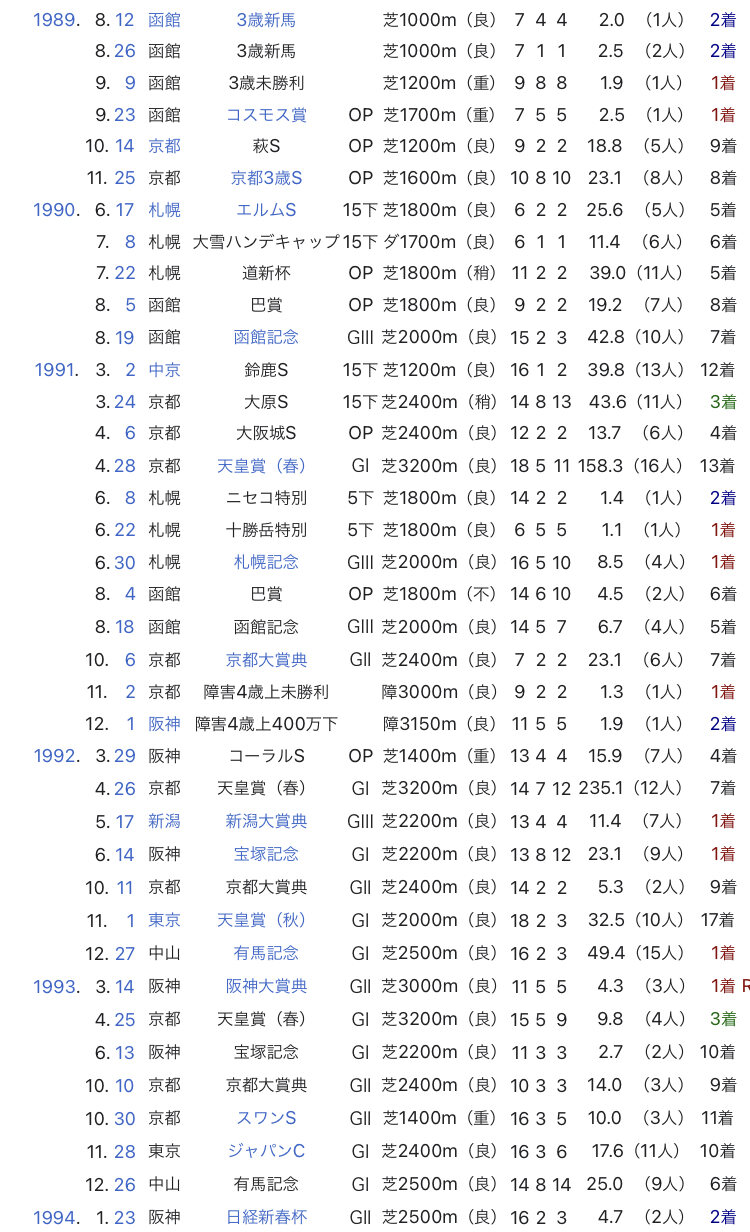Open the コスモス賞 race link

266,115
